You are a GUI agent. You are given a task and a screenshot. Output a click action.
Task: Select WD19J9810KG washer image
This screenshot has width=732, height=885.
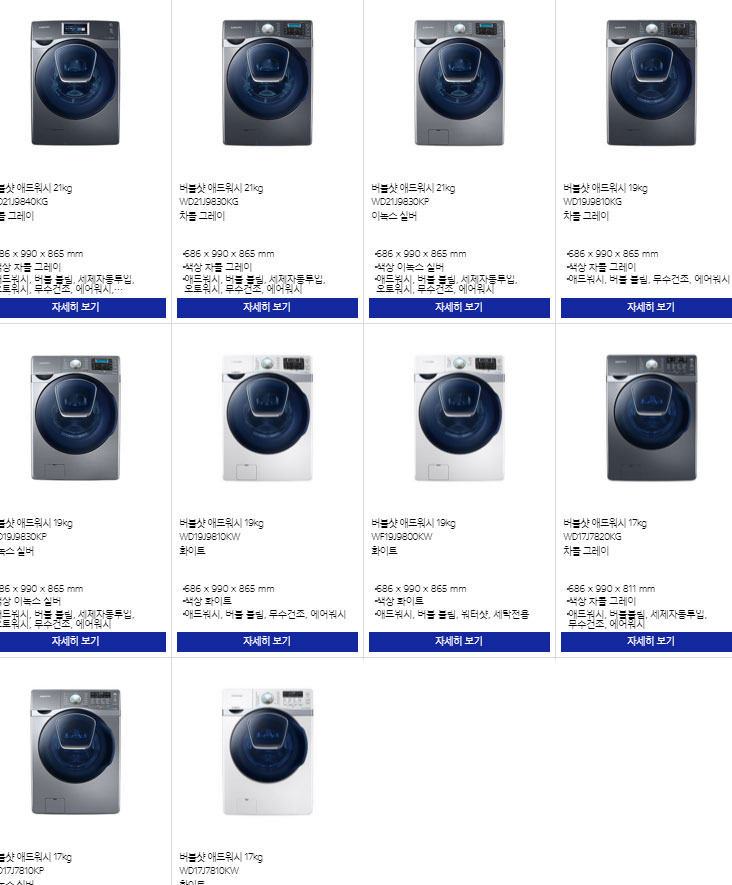coord(651,82)
